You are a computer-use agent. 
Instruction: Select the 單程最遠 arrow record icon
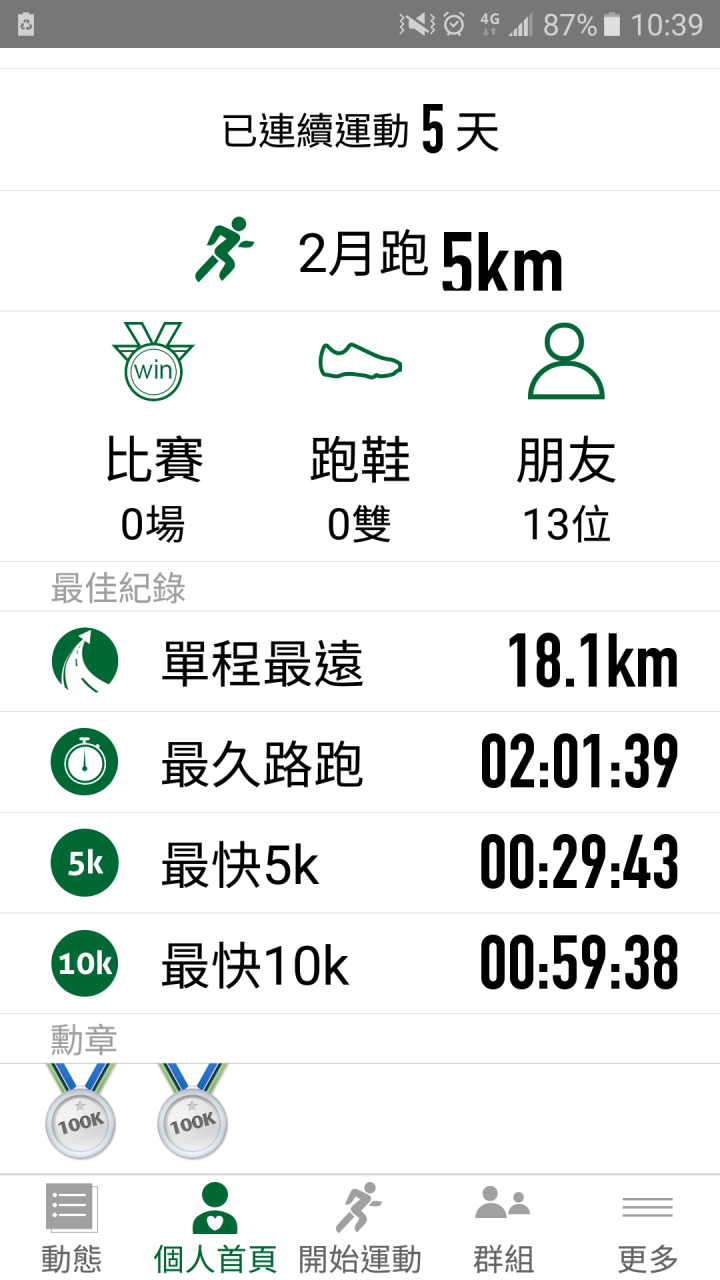point(85,661)
